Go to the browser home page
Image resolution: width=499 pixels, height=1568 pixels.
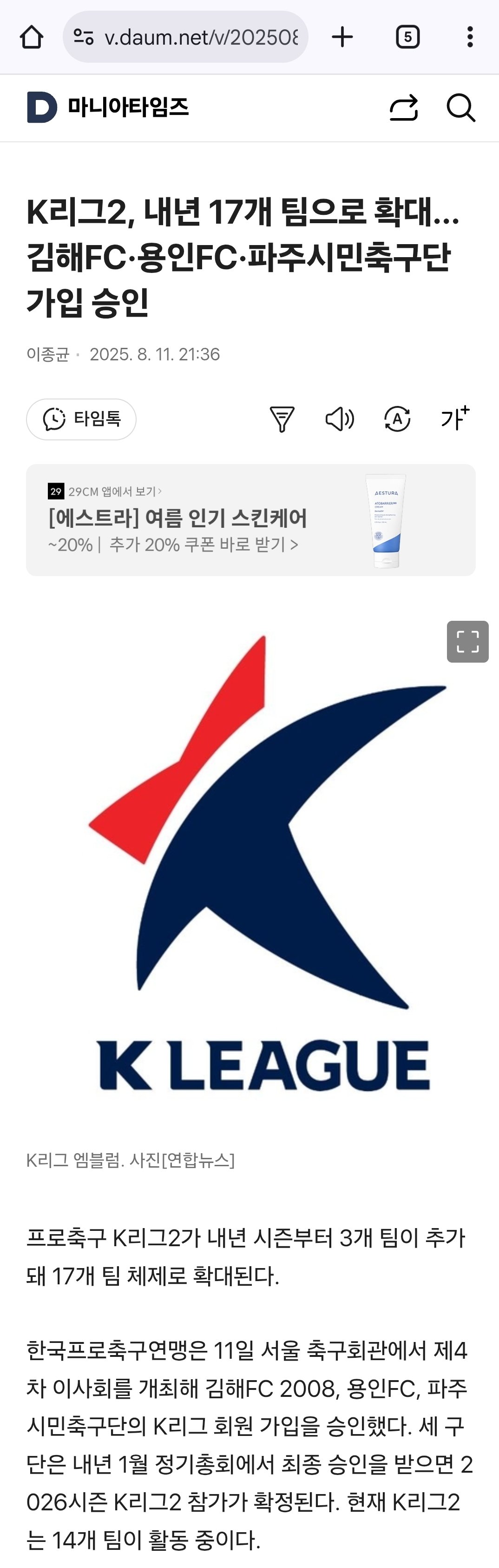pyautogui.click(x=32, y=37)
